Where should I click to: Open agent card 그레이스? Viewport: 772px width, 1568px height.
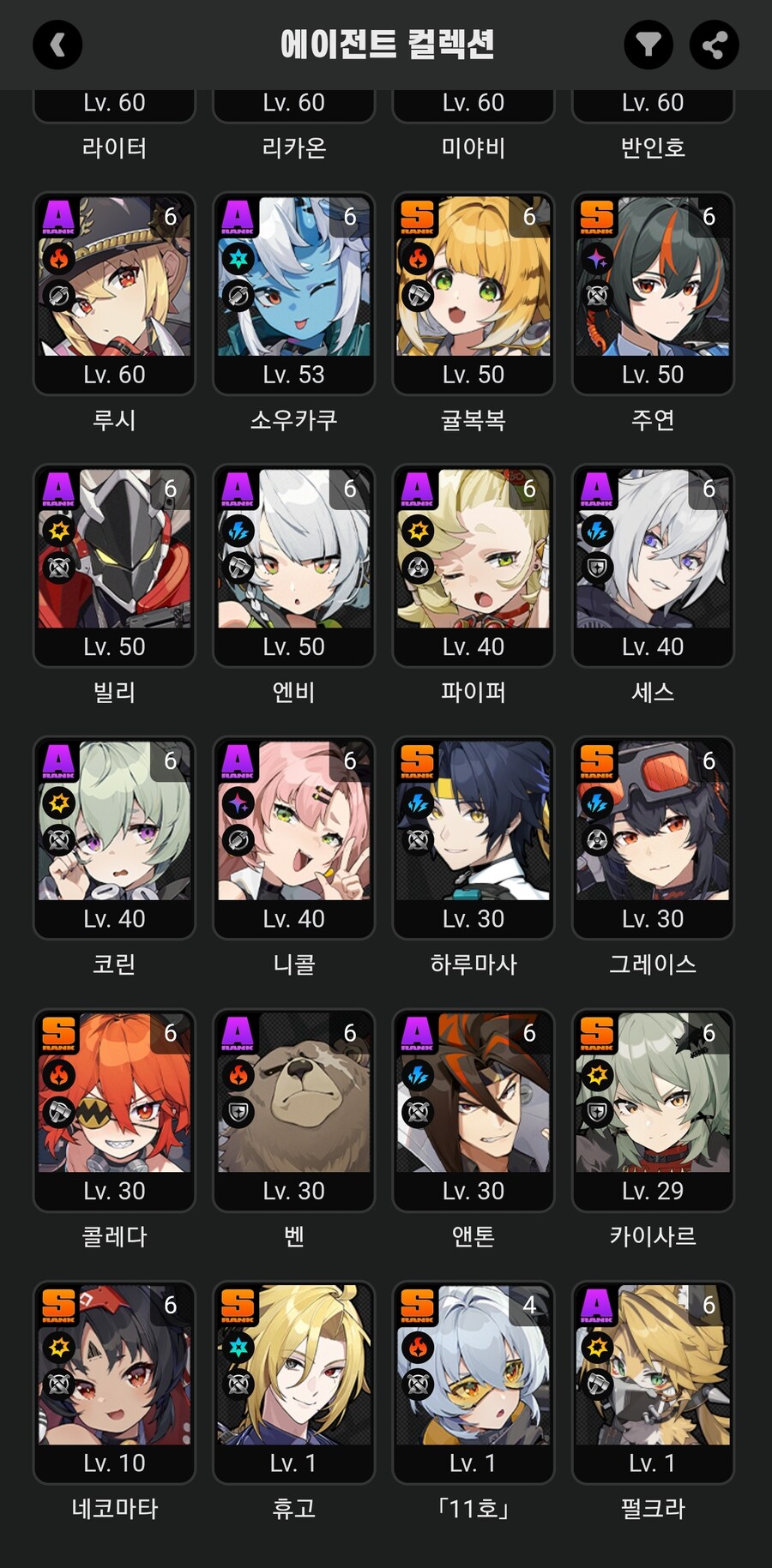[x=653, y=837]
